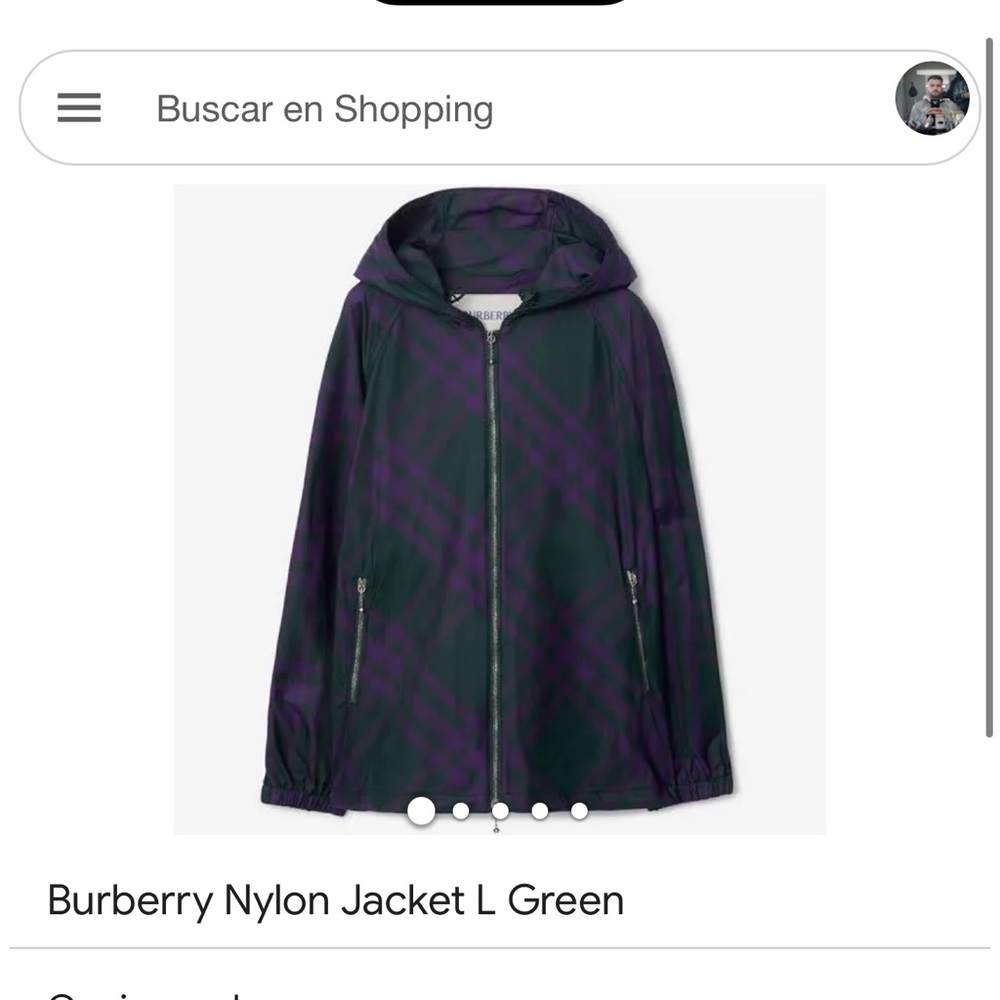
Task: Open the account profile picture
Action: (932, 98)
